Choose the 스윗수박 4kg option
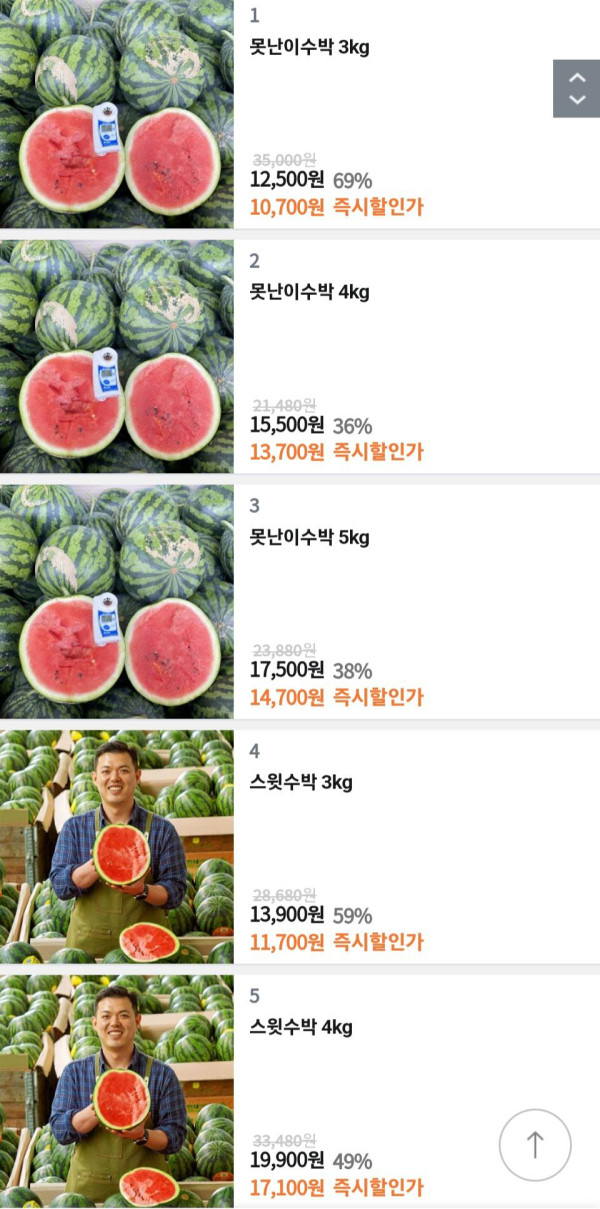 (301, 1027)
